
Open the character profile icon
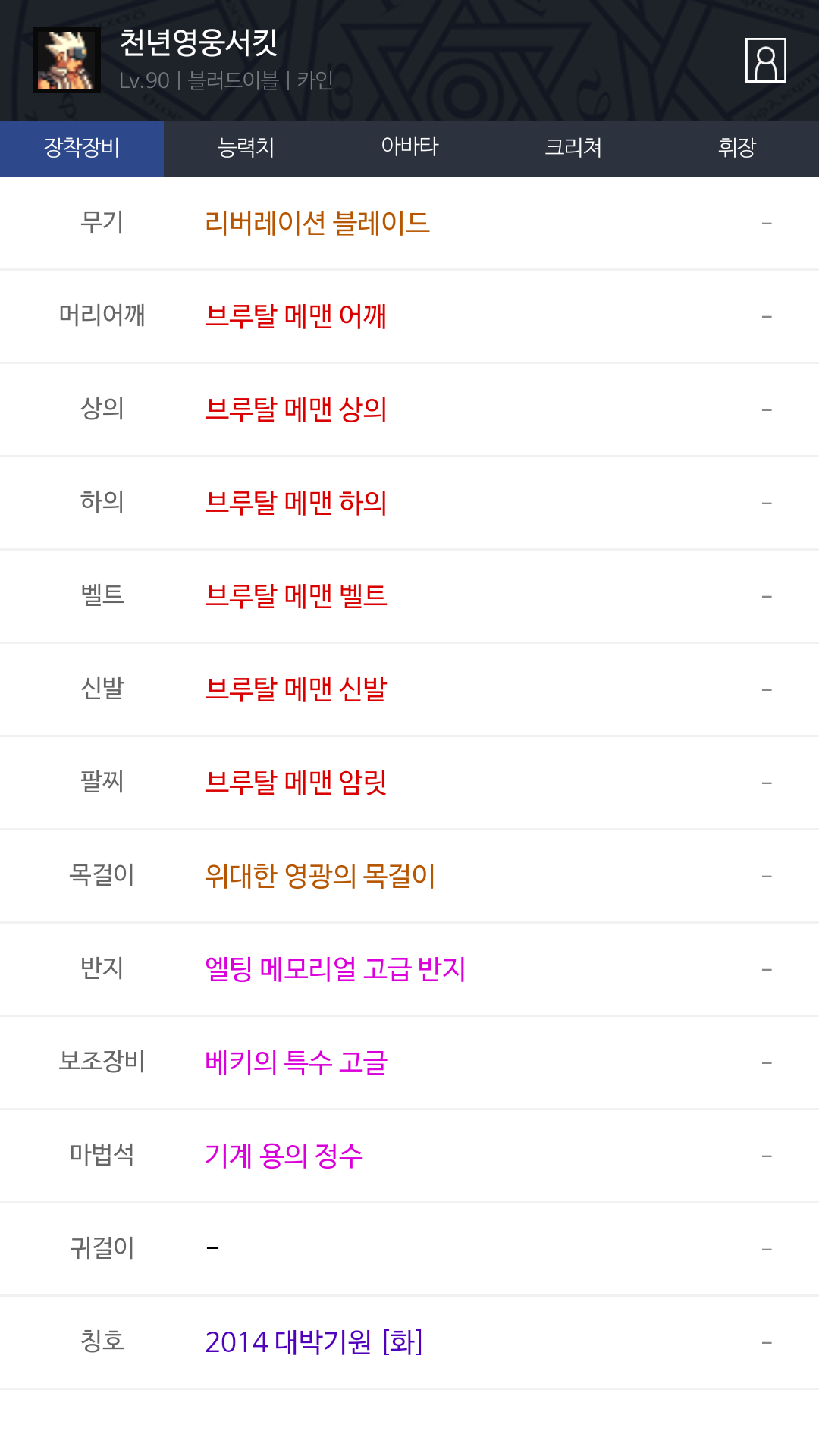(765, 60)
